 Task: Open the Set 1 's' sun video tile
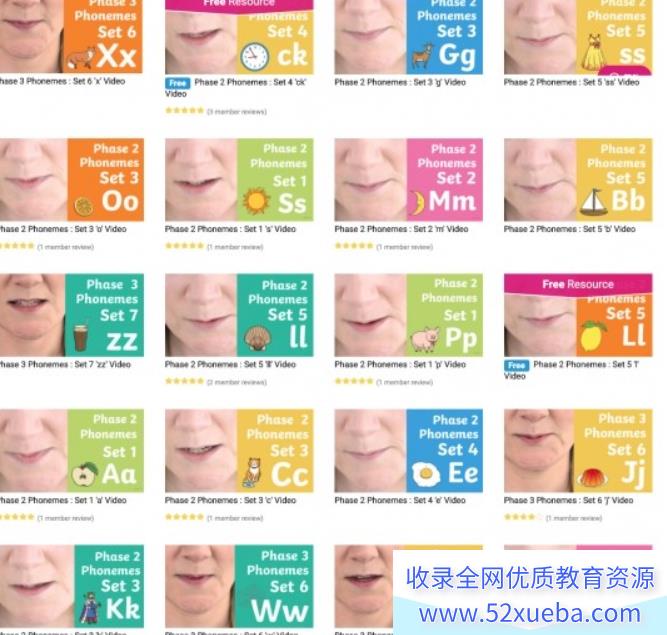[x=239, y=179]
